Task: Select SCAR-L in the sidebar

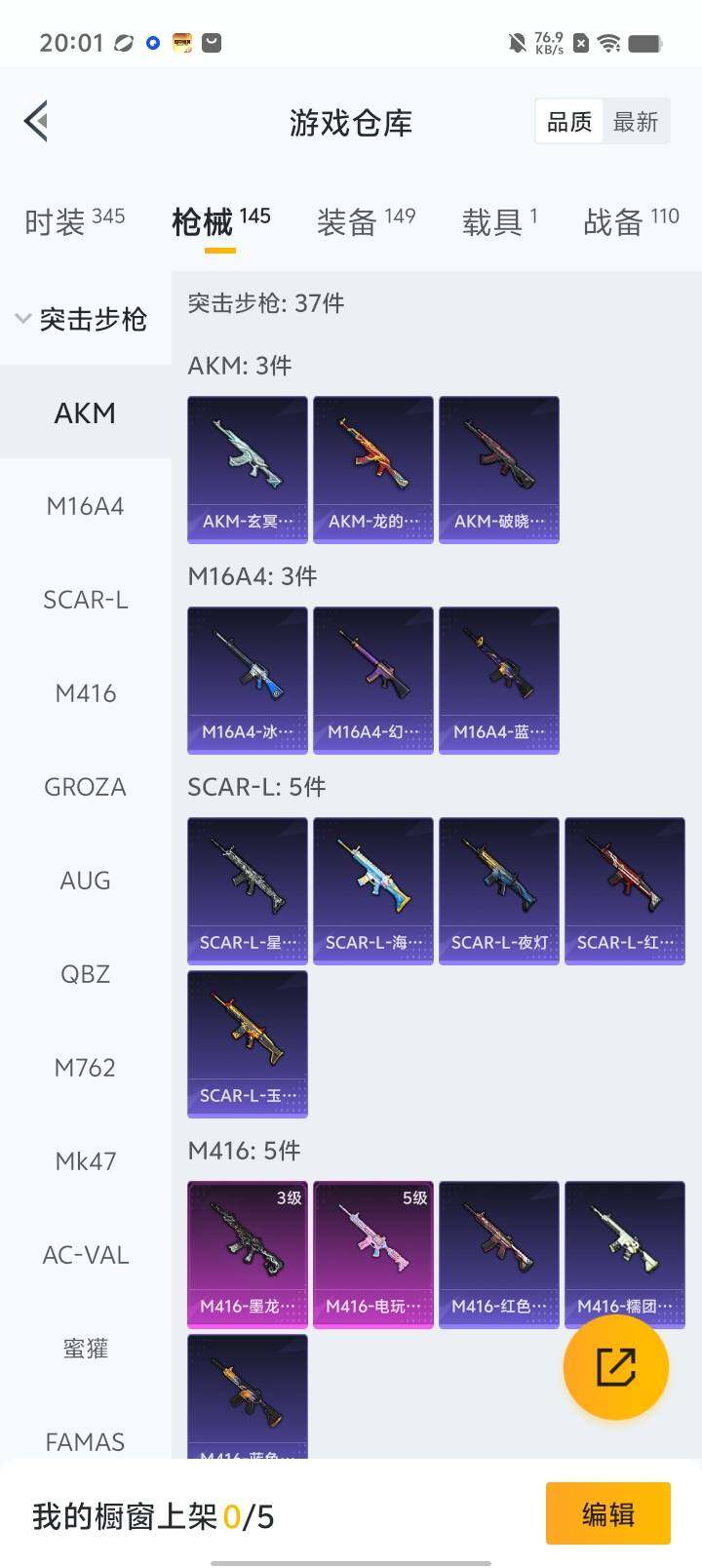Action: [x=85, y=600]
